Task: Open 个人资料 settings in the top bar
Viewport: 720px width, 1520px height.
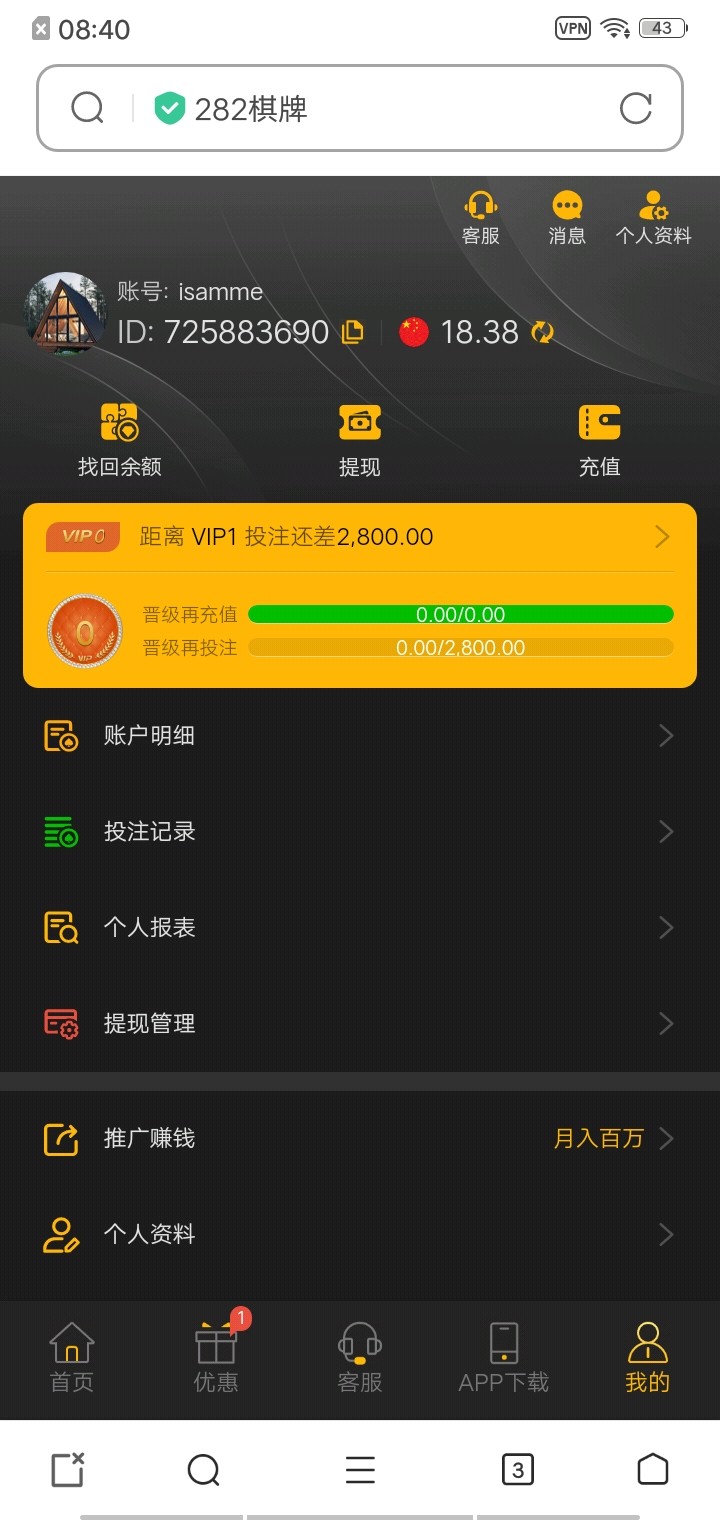Action: 654,218
